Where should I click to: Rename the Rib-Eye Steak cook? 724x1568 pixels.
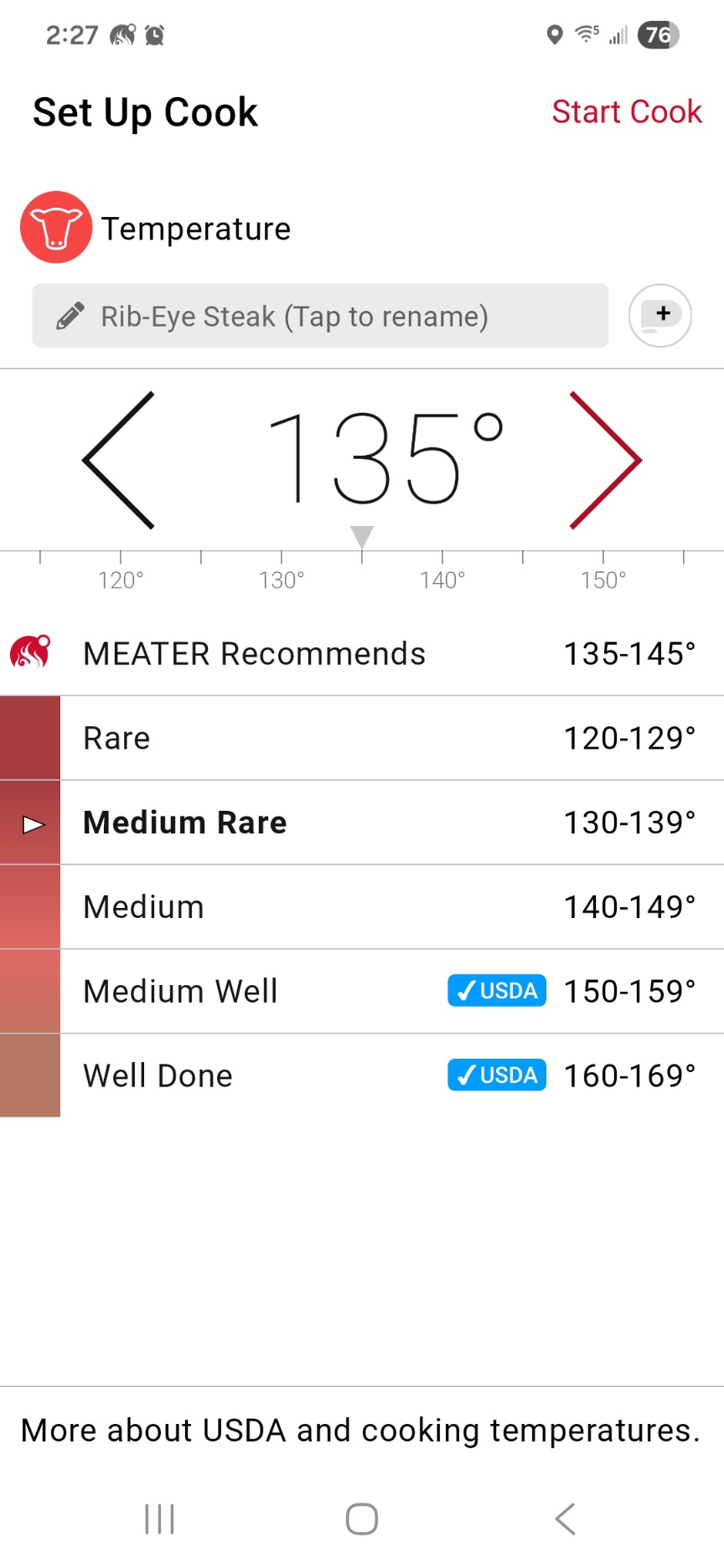click(319, 316)
